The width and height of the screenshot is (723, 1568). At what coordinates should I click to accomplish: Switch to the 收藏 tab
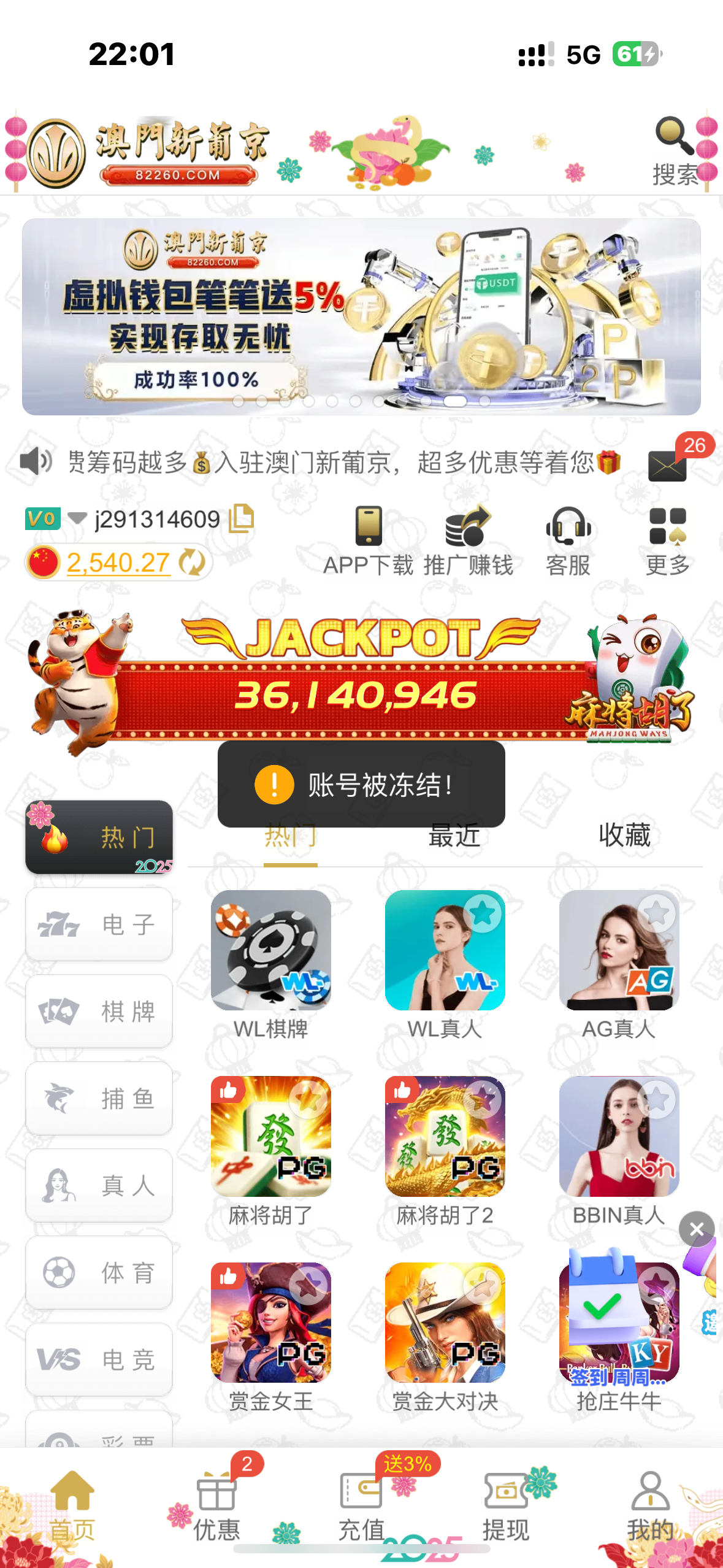(624, 836)
